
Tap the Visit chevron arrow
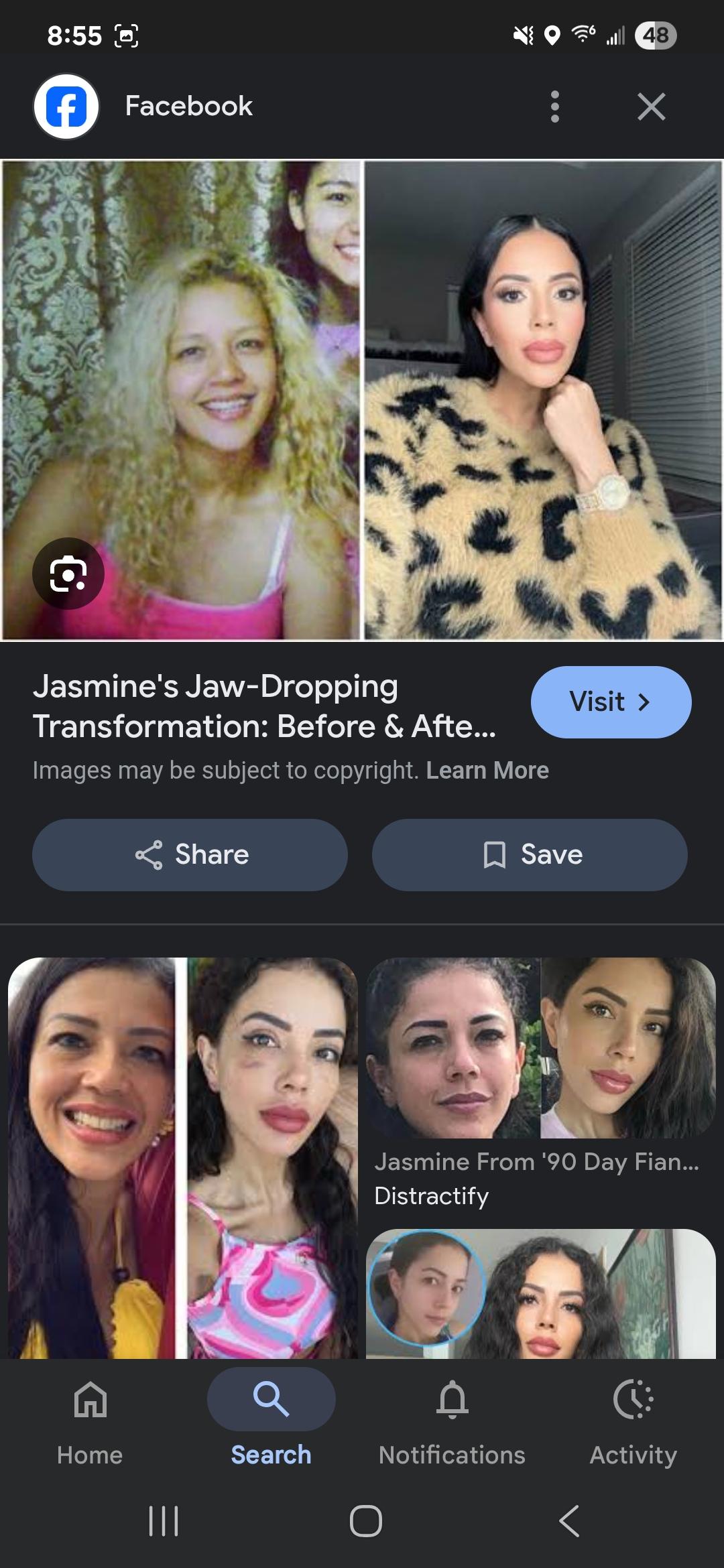click(645, 702)
